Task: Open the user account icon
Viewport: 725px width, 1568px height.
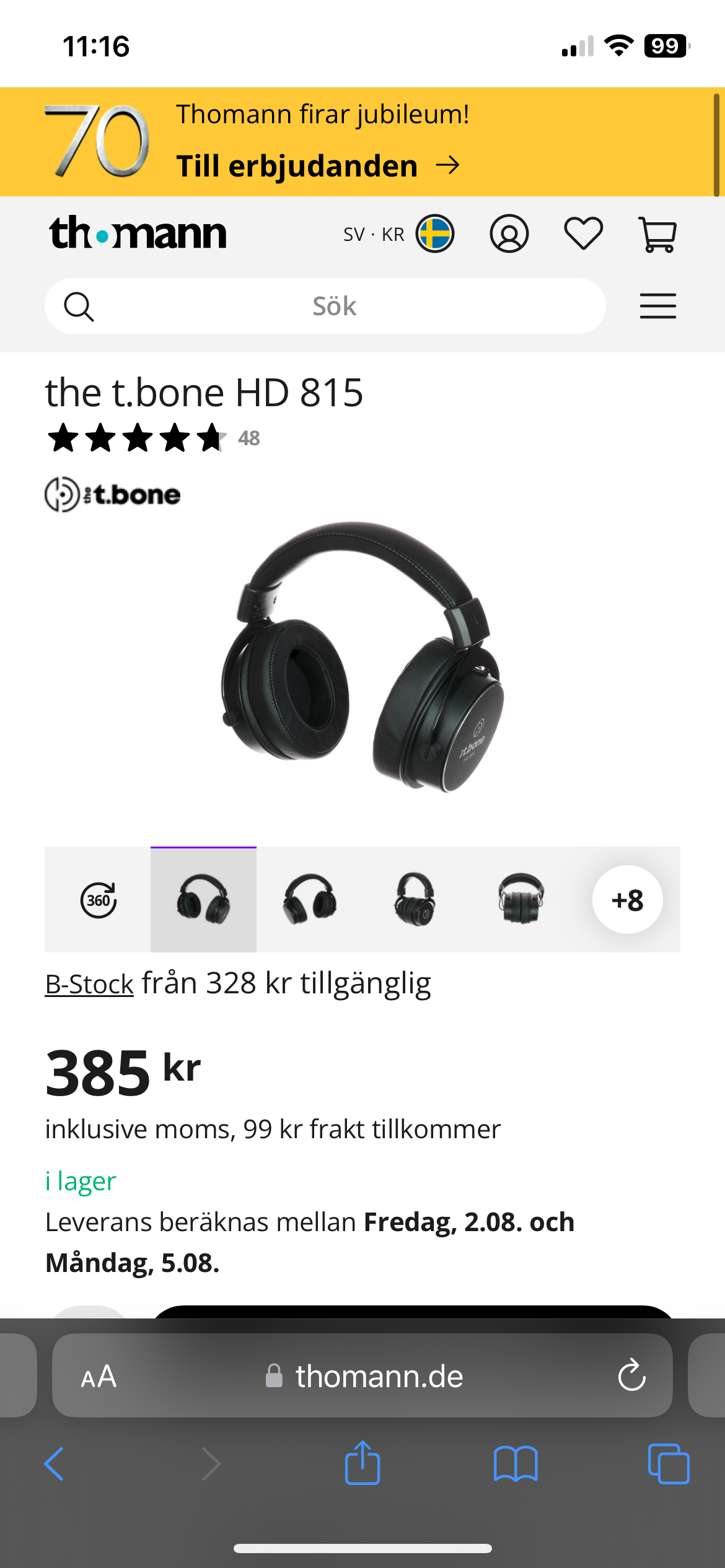Action: coord(509,234)
